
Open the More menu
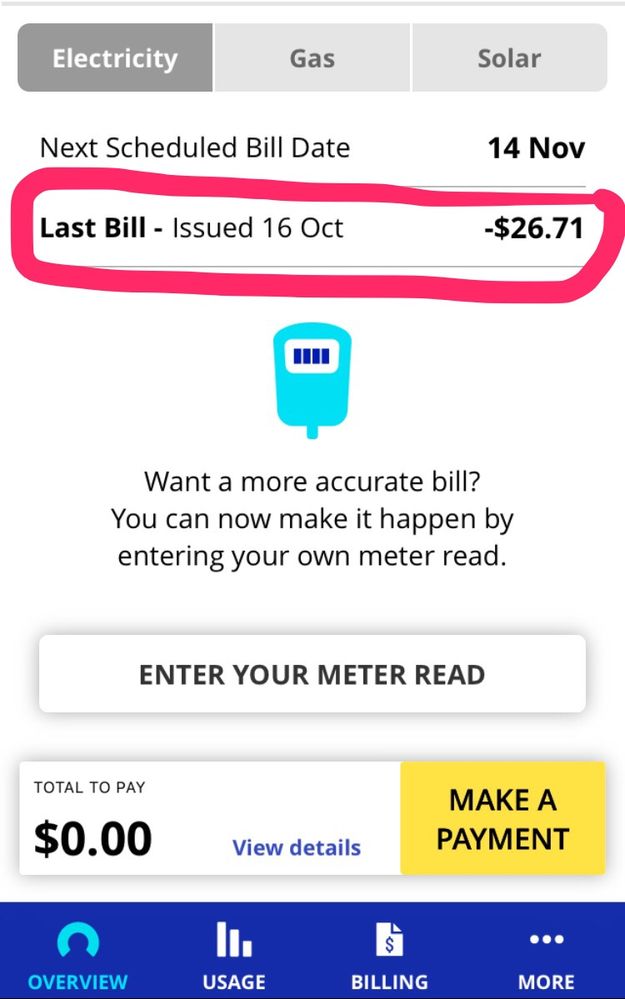click(546, 955)
